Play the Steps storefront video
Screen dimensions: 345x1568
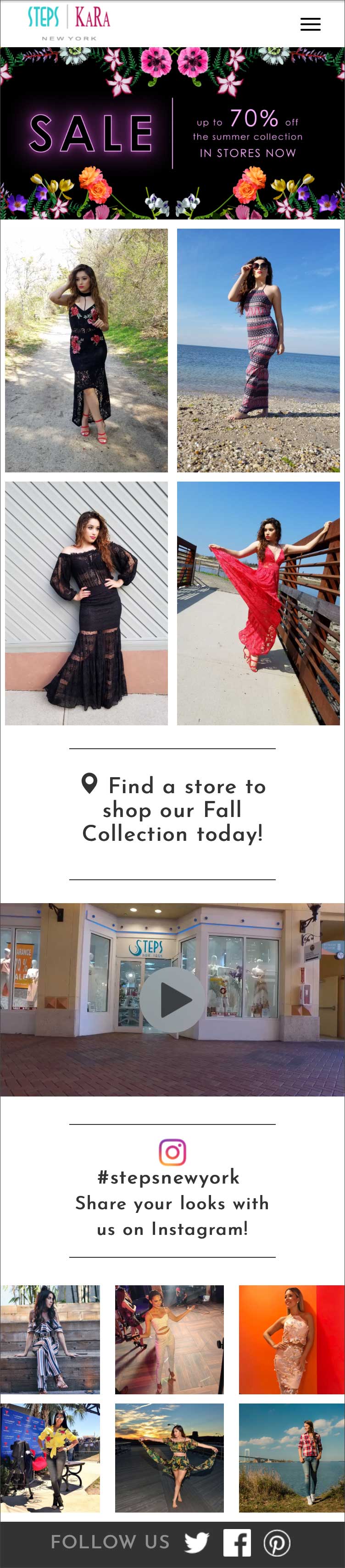point(172,999)
